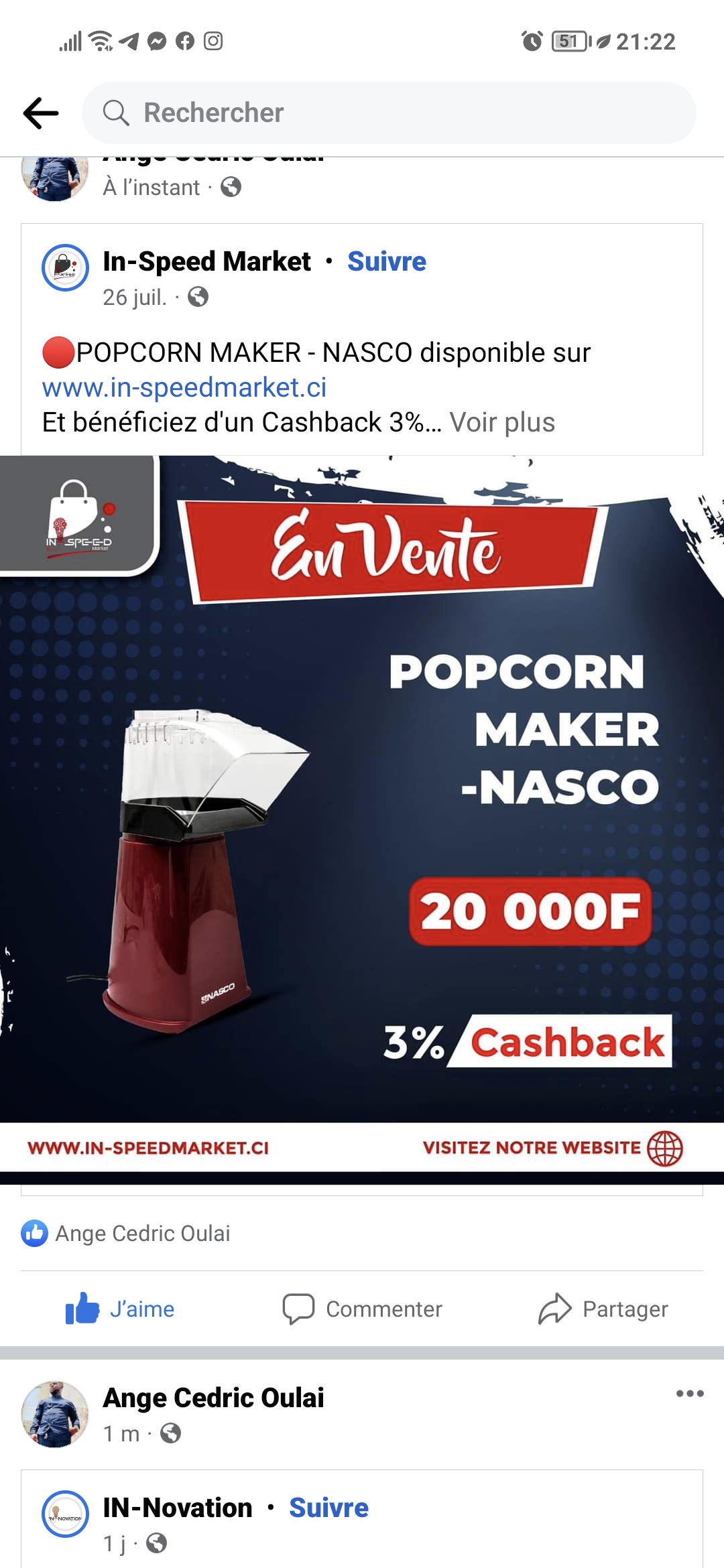
Task: Open In-Speed Market page name
Action: [x=206, y=261]
